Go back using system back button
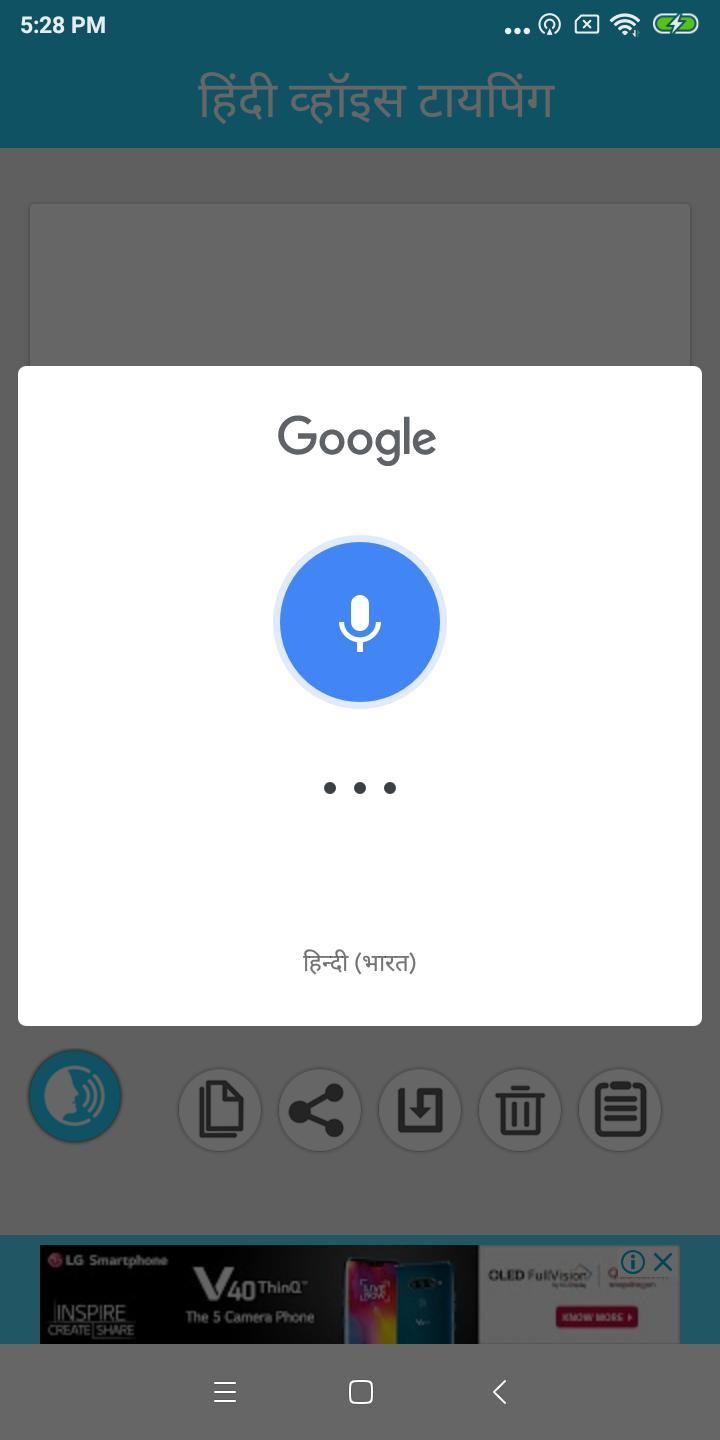The image size is (720, 1440). [499, 1391]
